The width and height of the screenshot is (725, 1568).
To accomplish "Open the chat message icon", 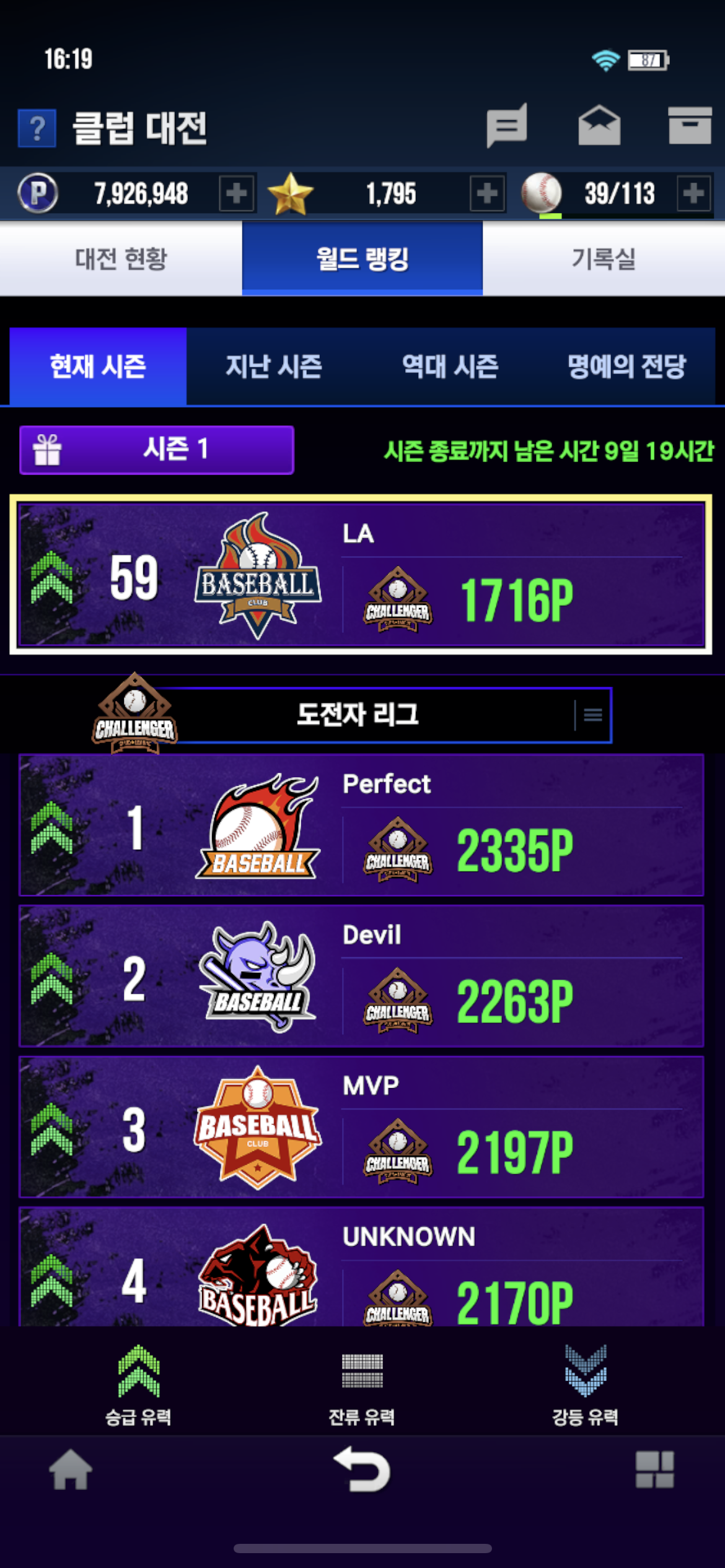I will 507,126.
